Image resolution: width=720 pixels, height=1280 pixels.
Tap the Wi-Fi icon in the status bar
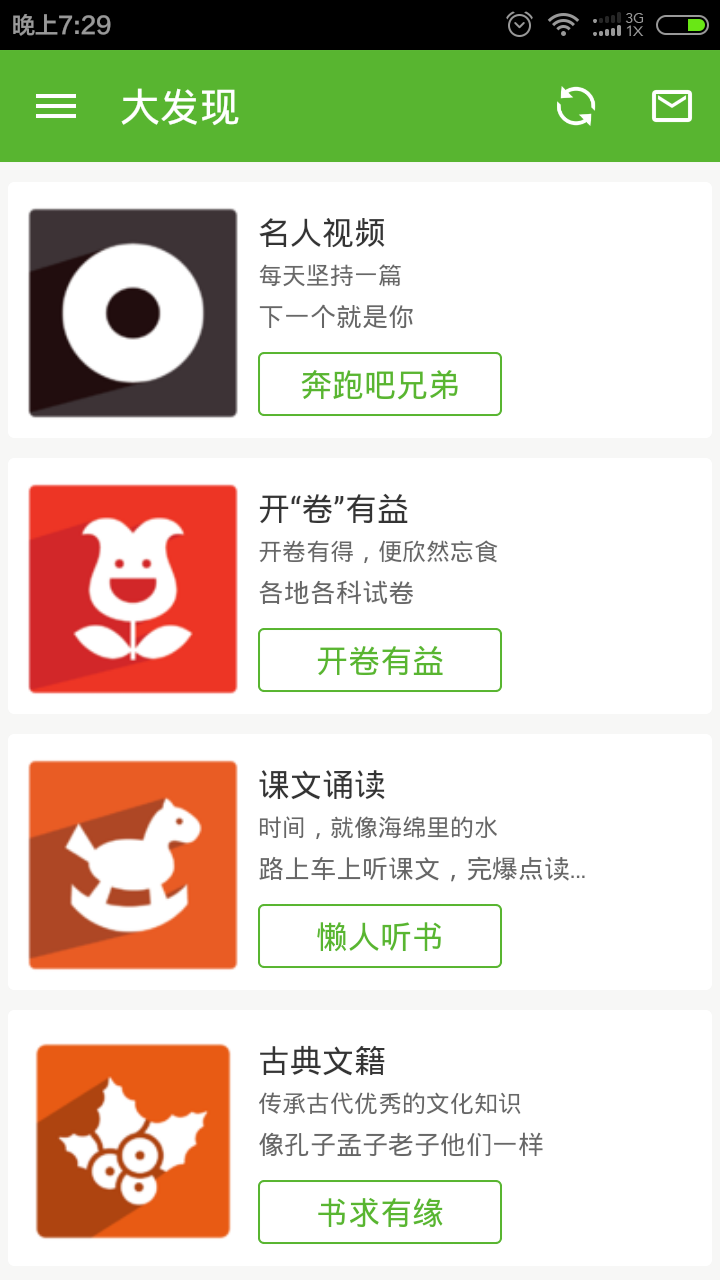tap(562, 24)
